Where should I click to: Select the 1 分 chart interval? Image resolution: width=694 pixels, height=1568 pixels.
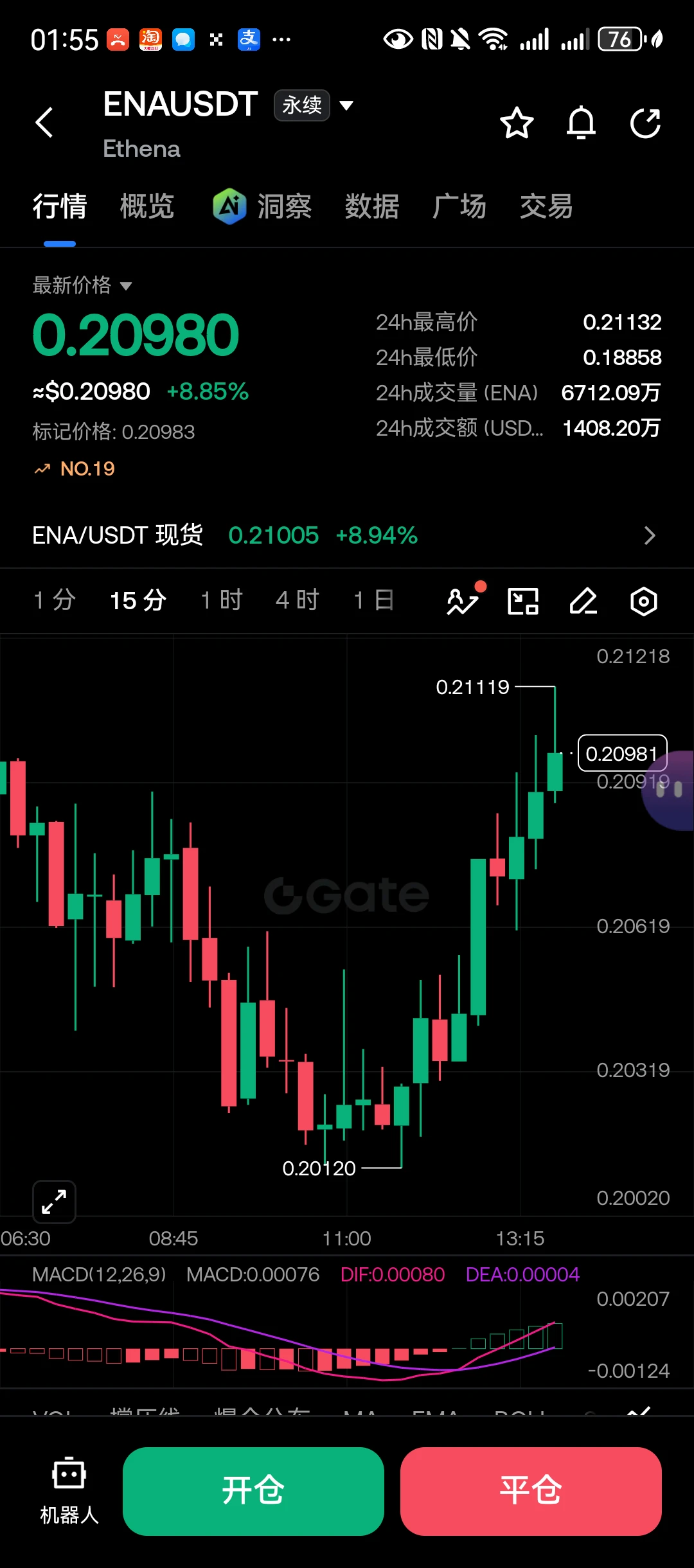point(55,600)
